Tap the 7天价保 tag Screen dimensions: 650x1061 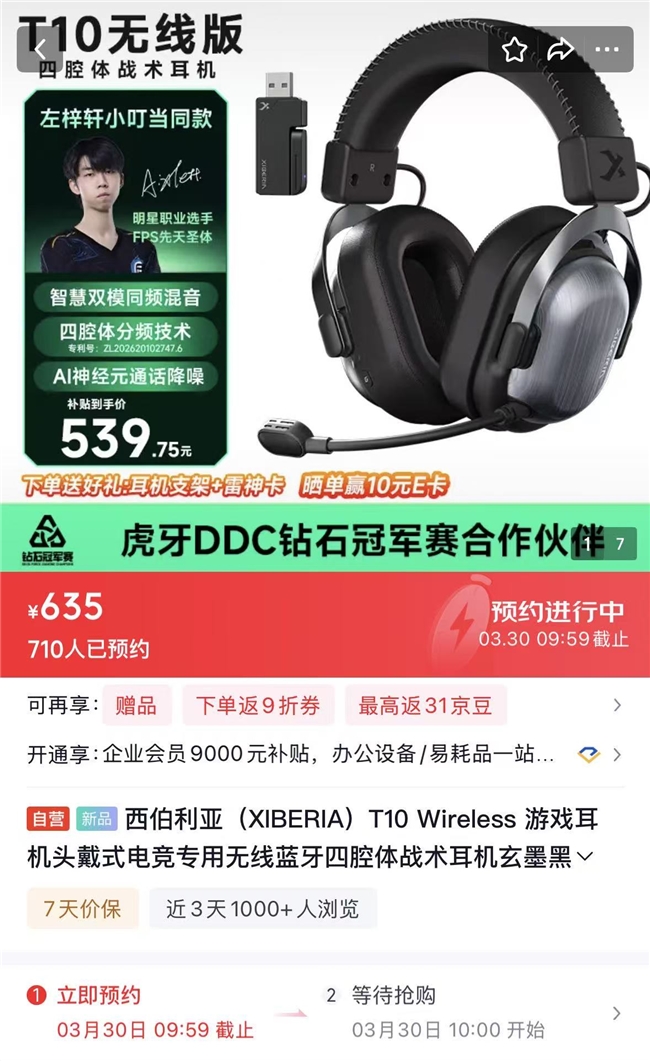coord(82,909)
